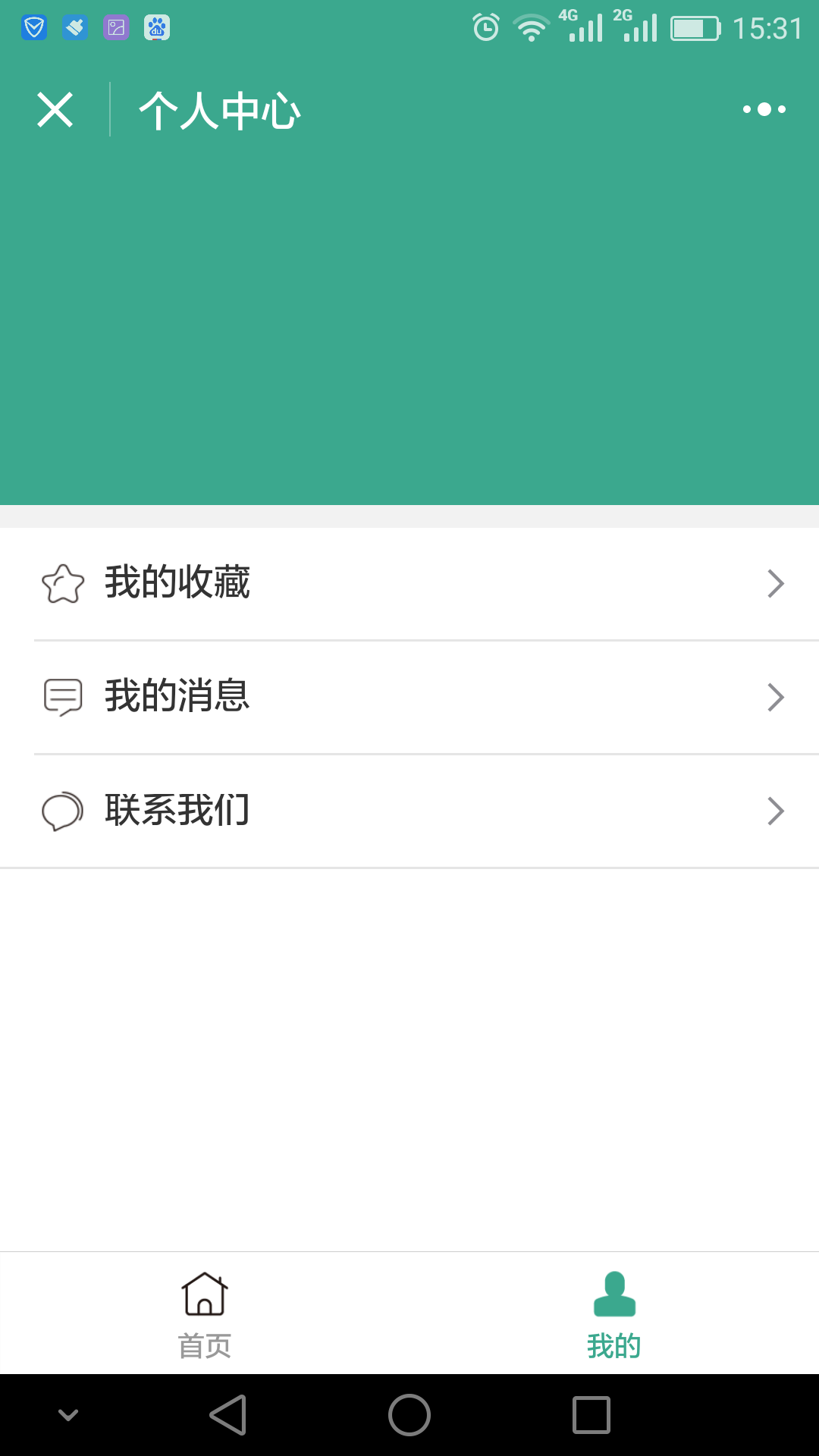The width and height of the screenshot is (819, 1456).
Task: Open 我的收藏 favorites
Action: pyautogui.click(x=409, y=584)
